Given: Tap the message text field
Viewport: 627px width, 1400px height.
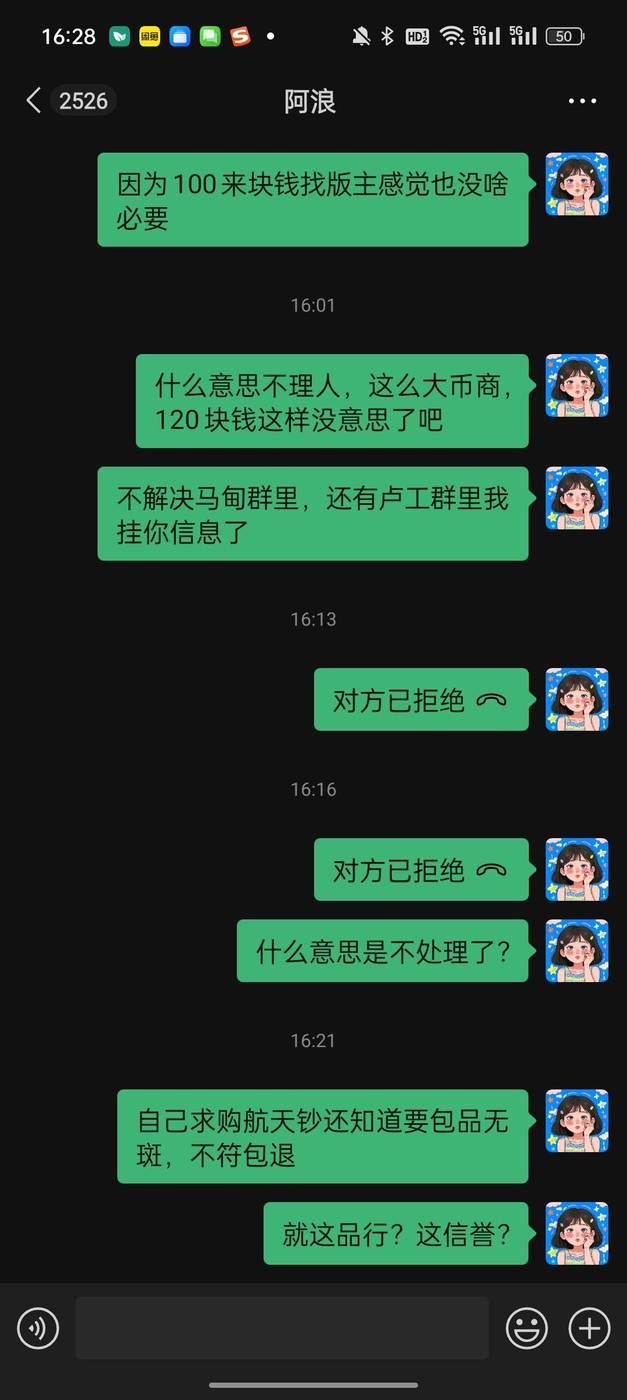Looking at the screenshot, I should 282,1328.
